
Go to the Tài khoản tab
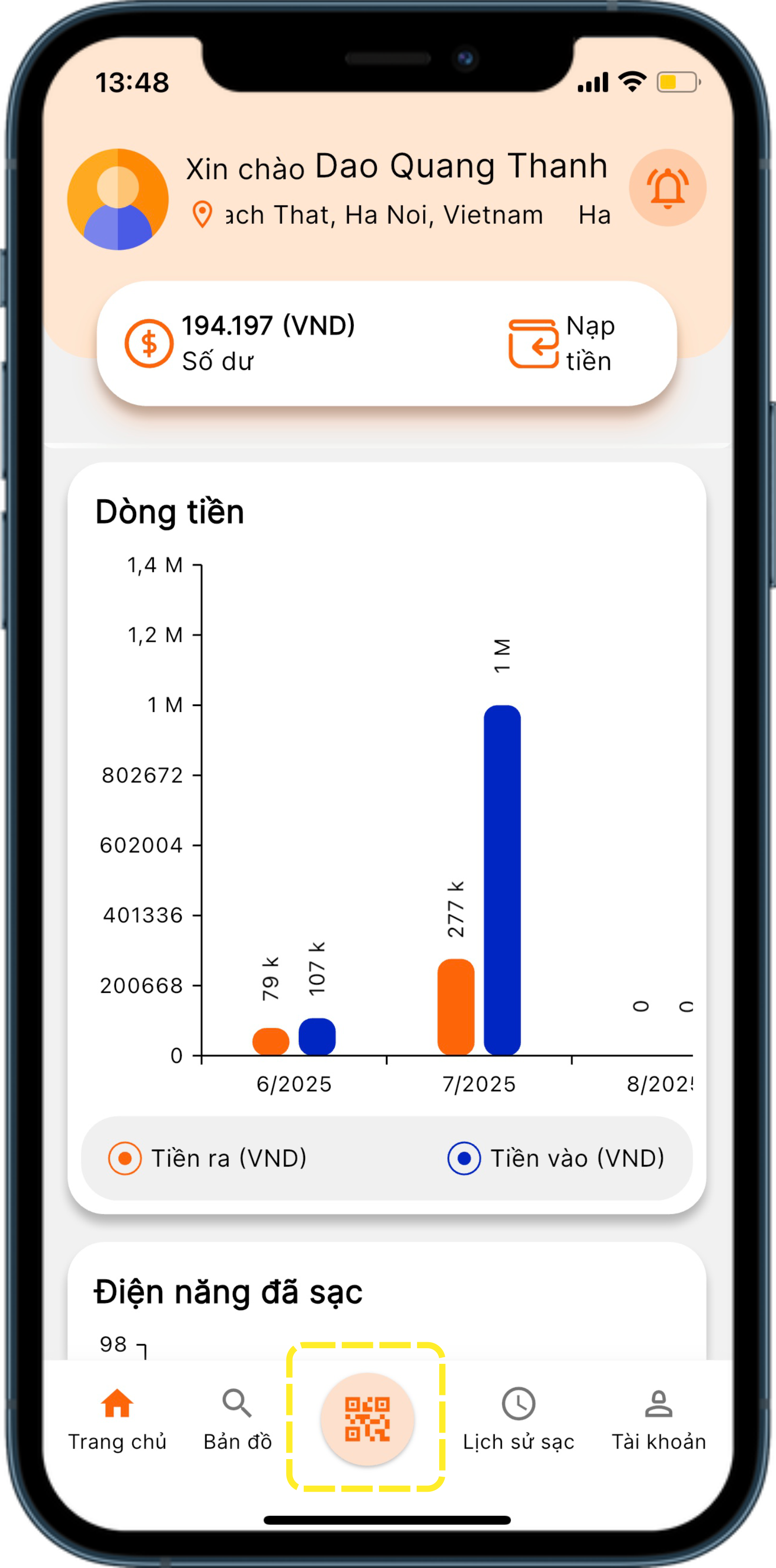click(x=659, y=1419)
